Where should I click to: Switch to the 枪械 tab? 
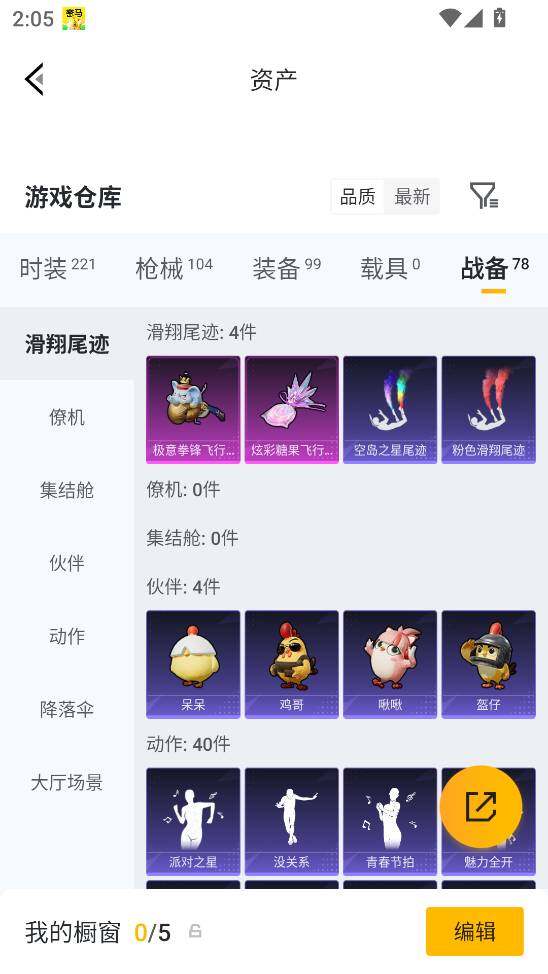(174, 268)
